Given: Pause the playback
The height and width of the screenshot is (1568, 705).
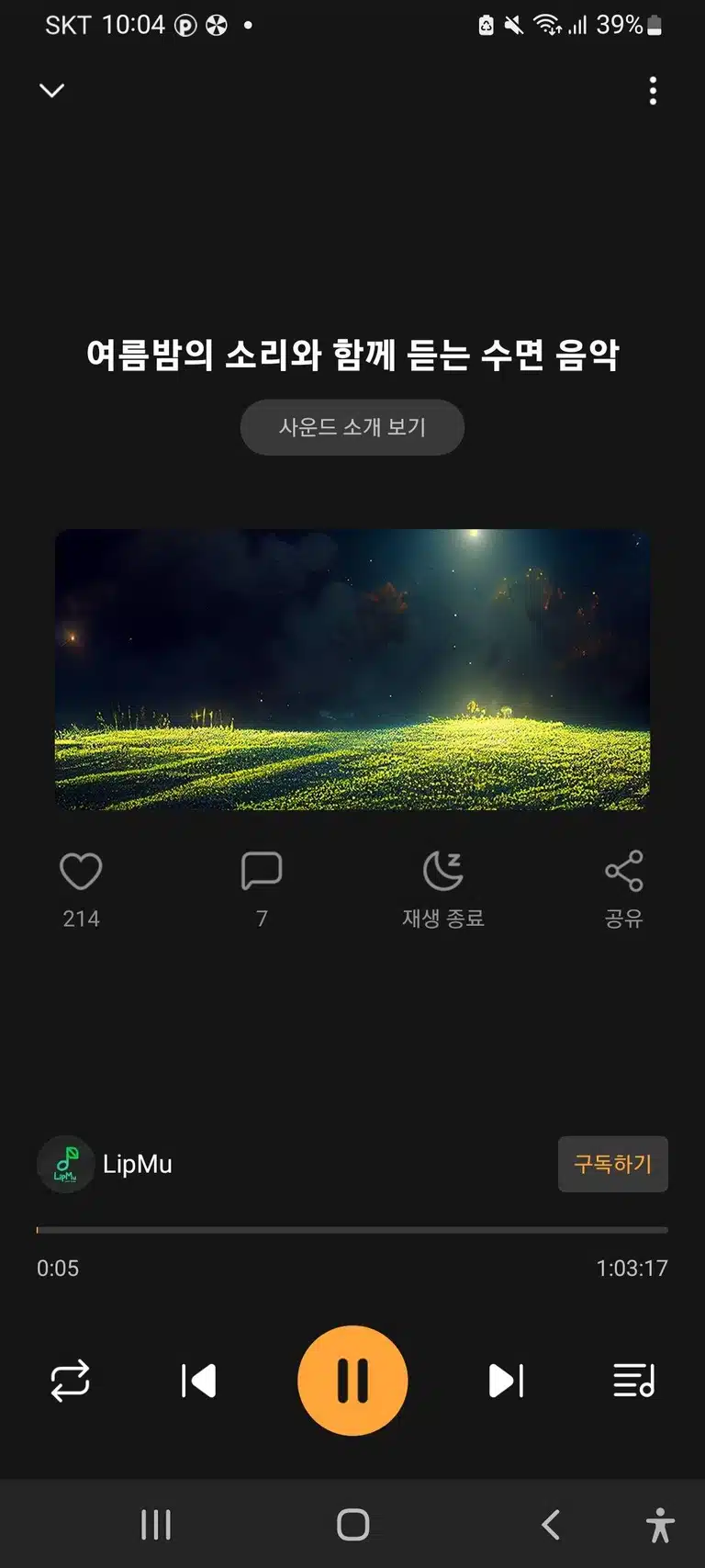Looking at the screenshot, I should pos(352,1381).
